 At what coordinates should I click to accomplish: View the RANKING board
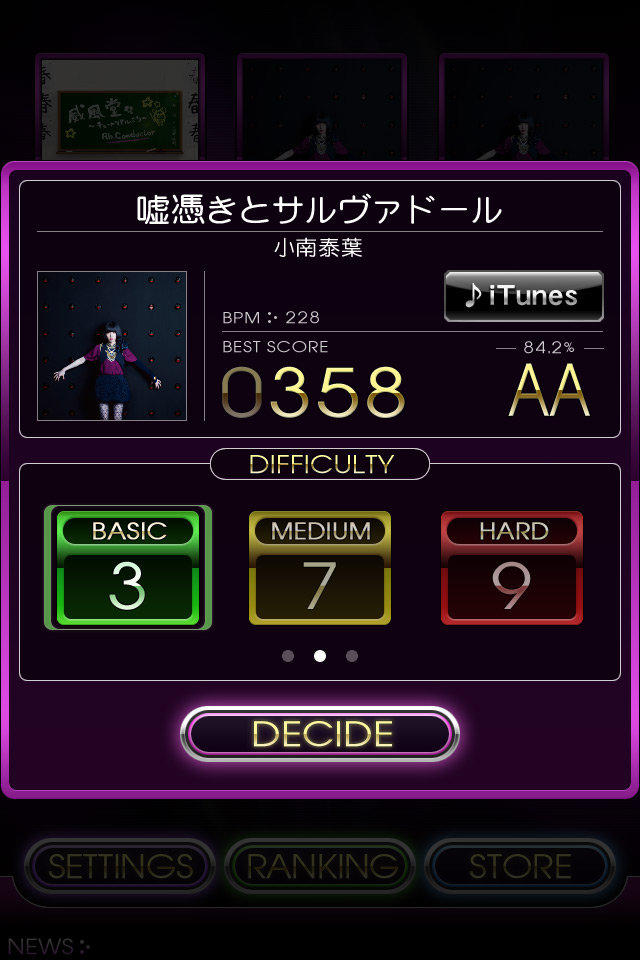point(320,866)
